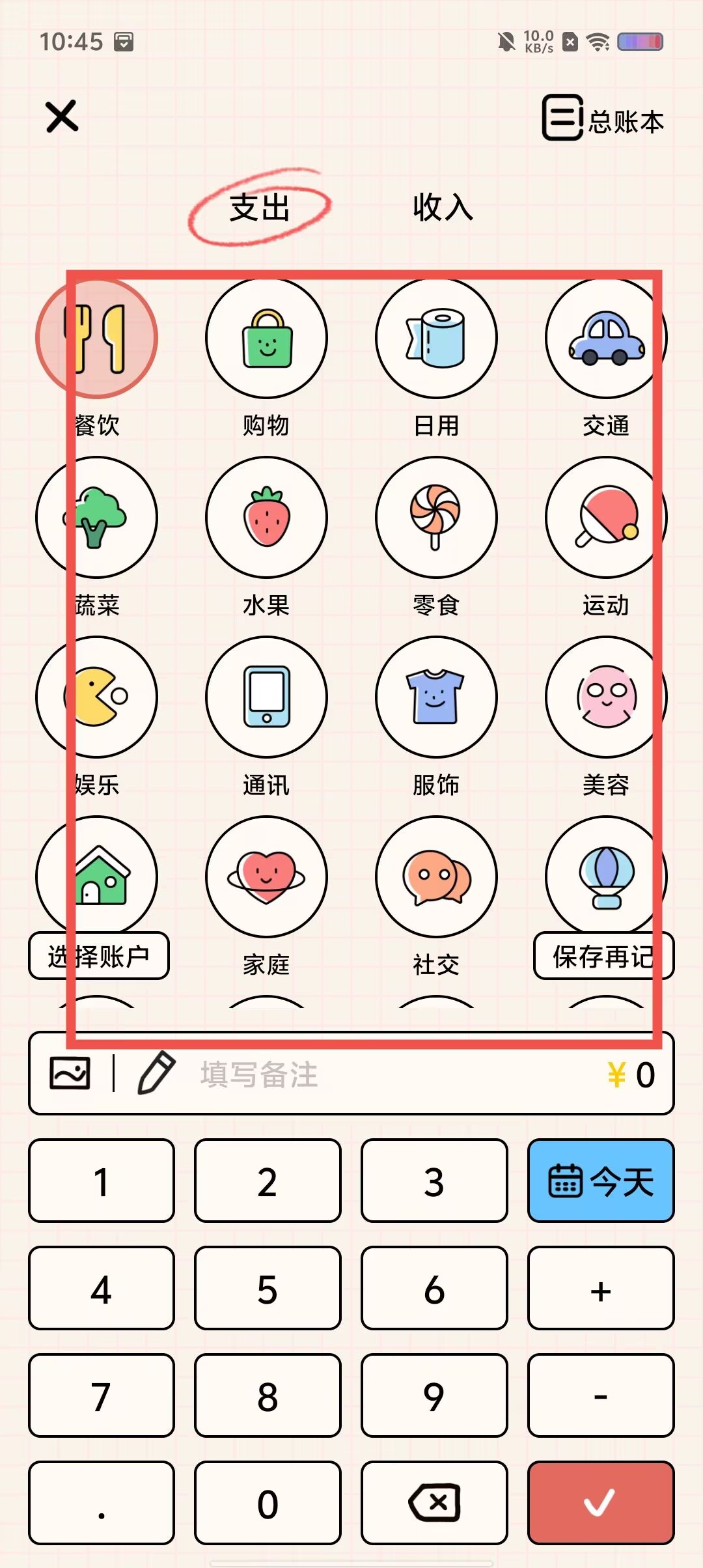The width and height of the screenshot is (703, 1568).
Task: Tap 选择账户 to choose an account
Action: [x=99, y=956]
